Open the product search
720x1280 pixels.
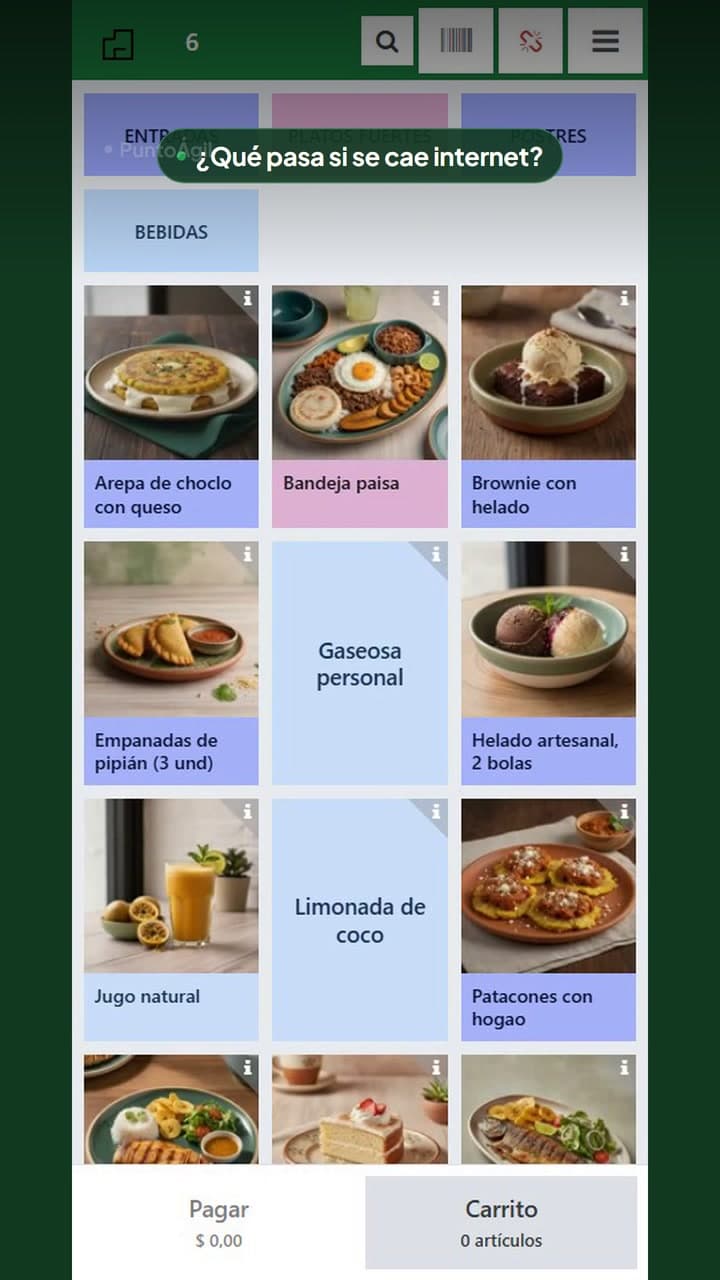pos(387,41)
